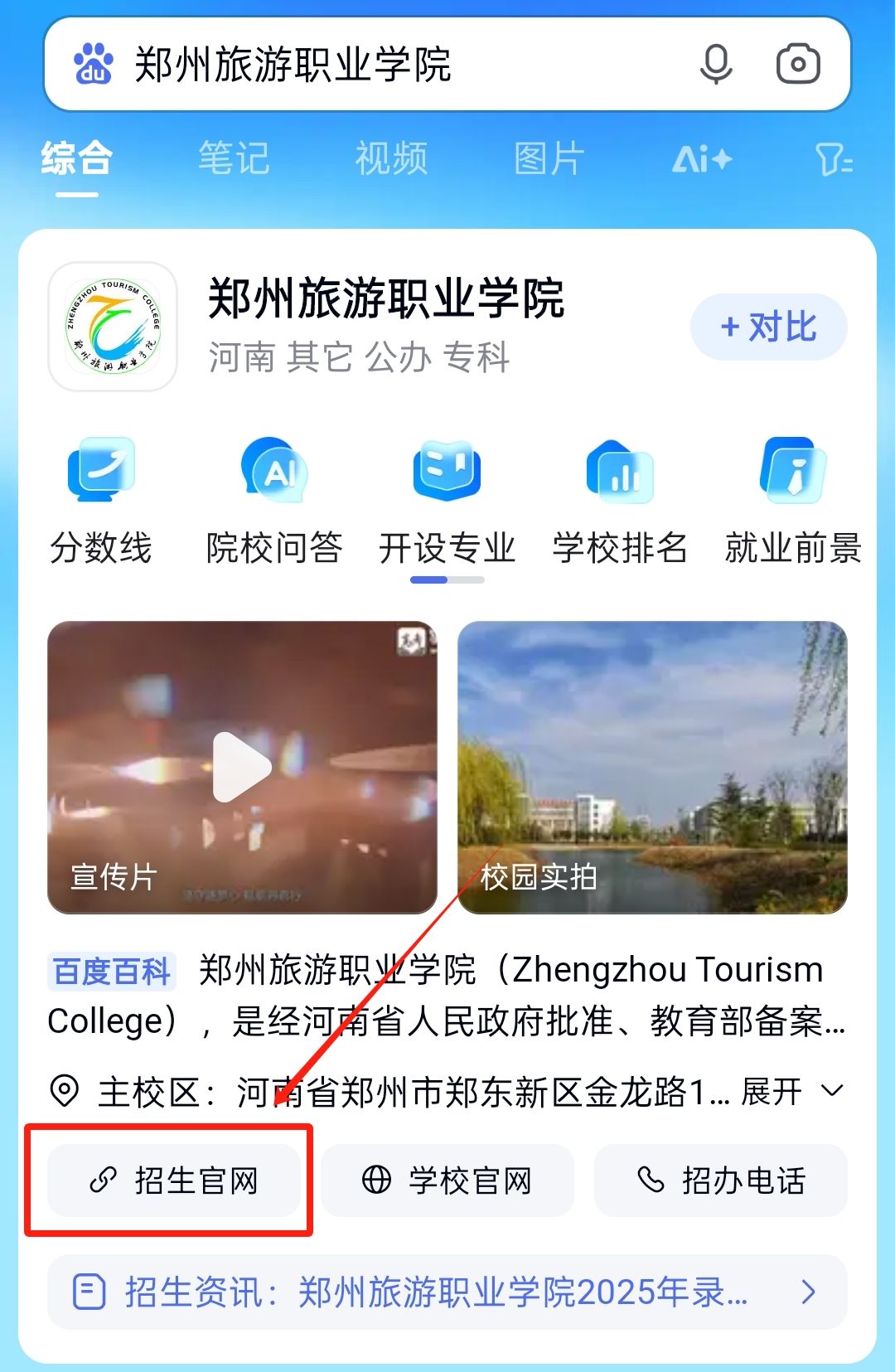Start voice search with the microphone icon
This screenshot has width=895, height=1372.
pos(715,65)
